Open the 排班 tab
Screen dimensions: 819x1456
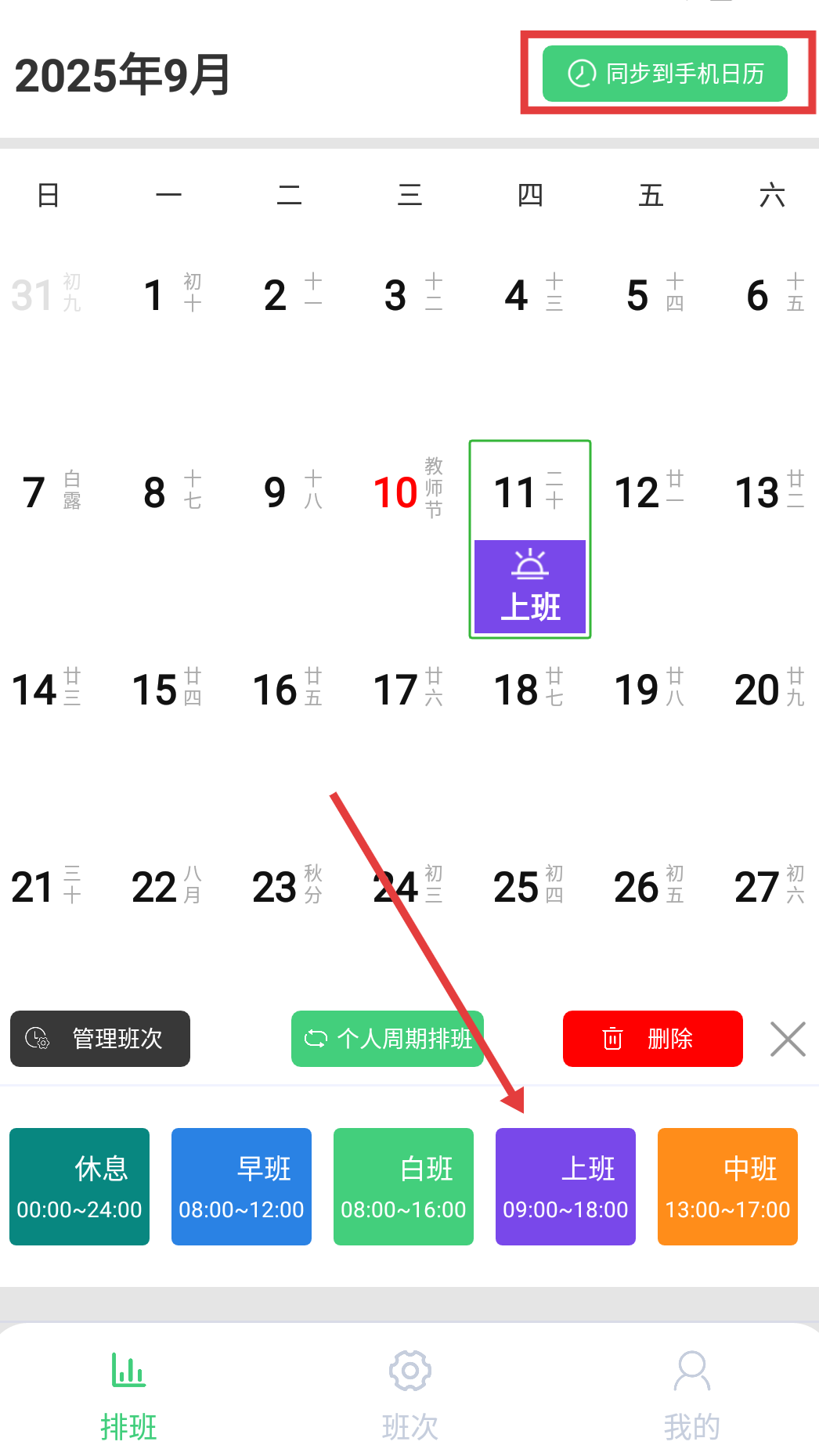click(x=128, y=1395)
